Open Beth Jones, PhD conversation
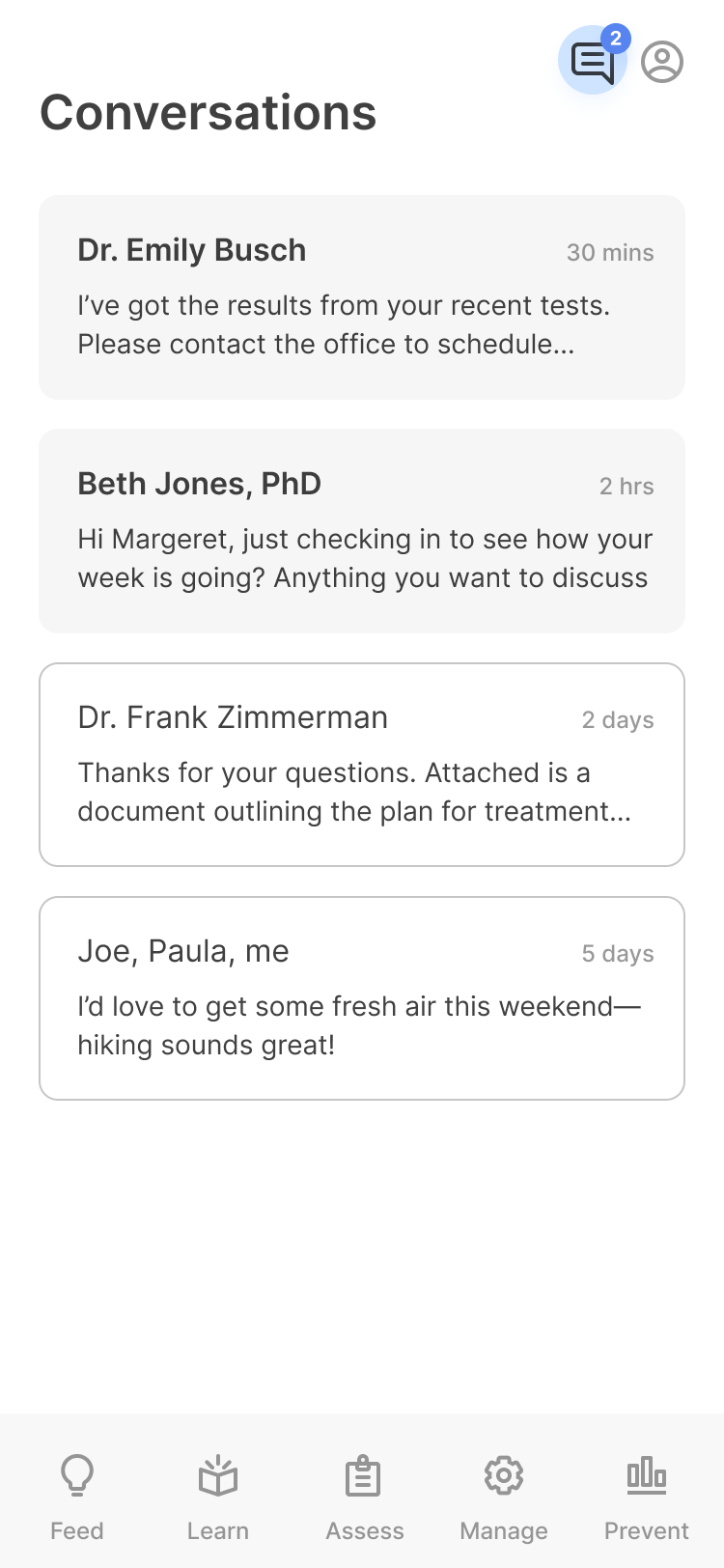This screenshot has height=1568, width=724. click(362, 531)
